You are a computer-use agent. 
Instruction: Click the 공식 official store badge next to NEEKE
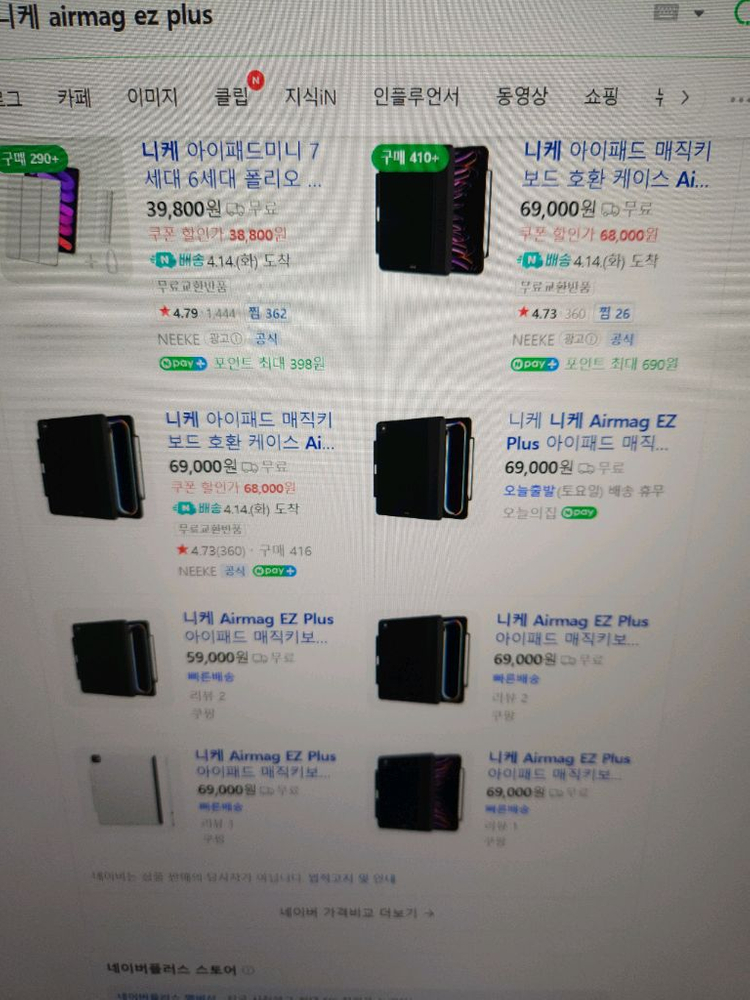click(x=267, y=339)
